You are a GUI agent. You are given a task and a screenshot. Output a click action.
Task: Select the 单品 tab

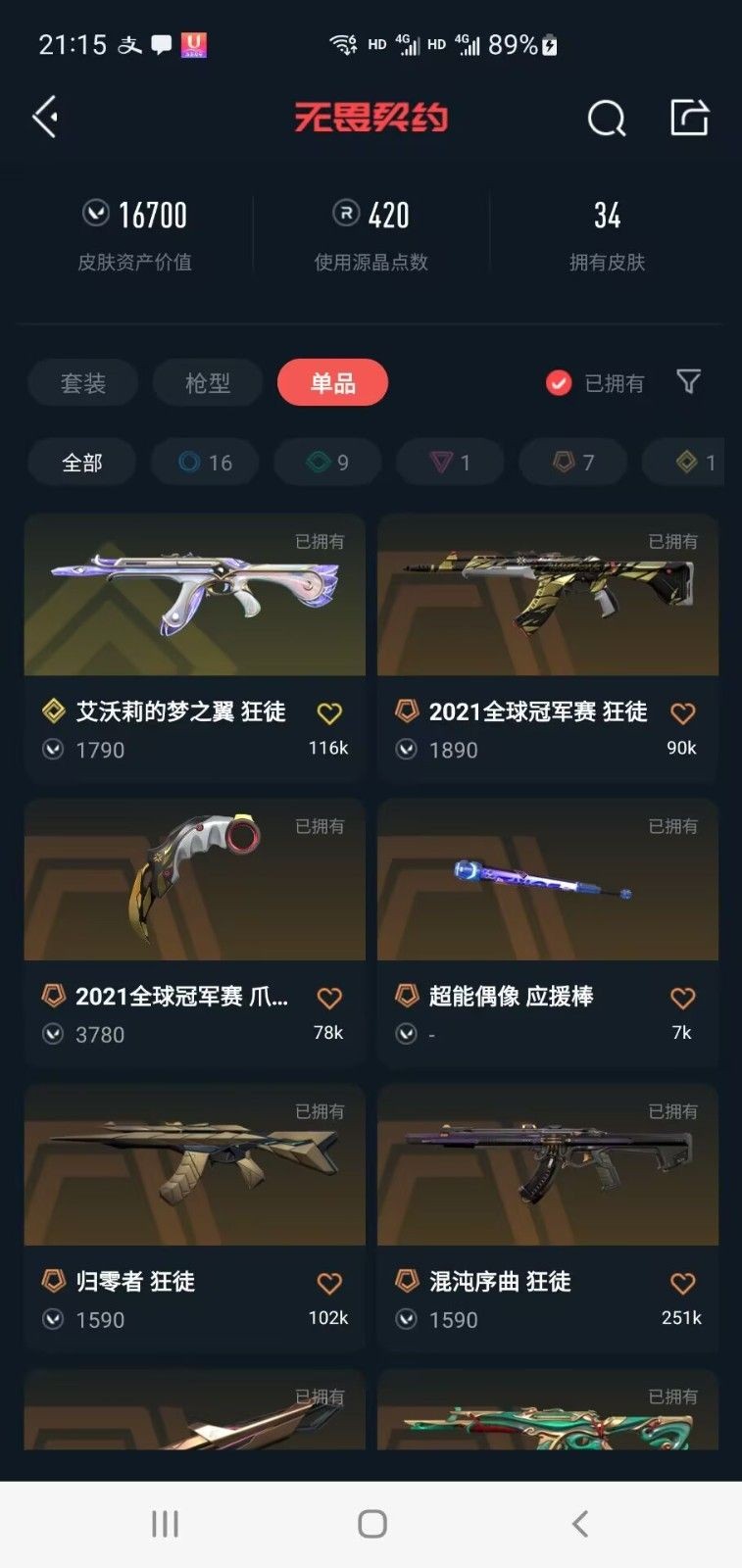coord(333,382)
